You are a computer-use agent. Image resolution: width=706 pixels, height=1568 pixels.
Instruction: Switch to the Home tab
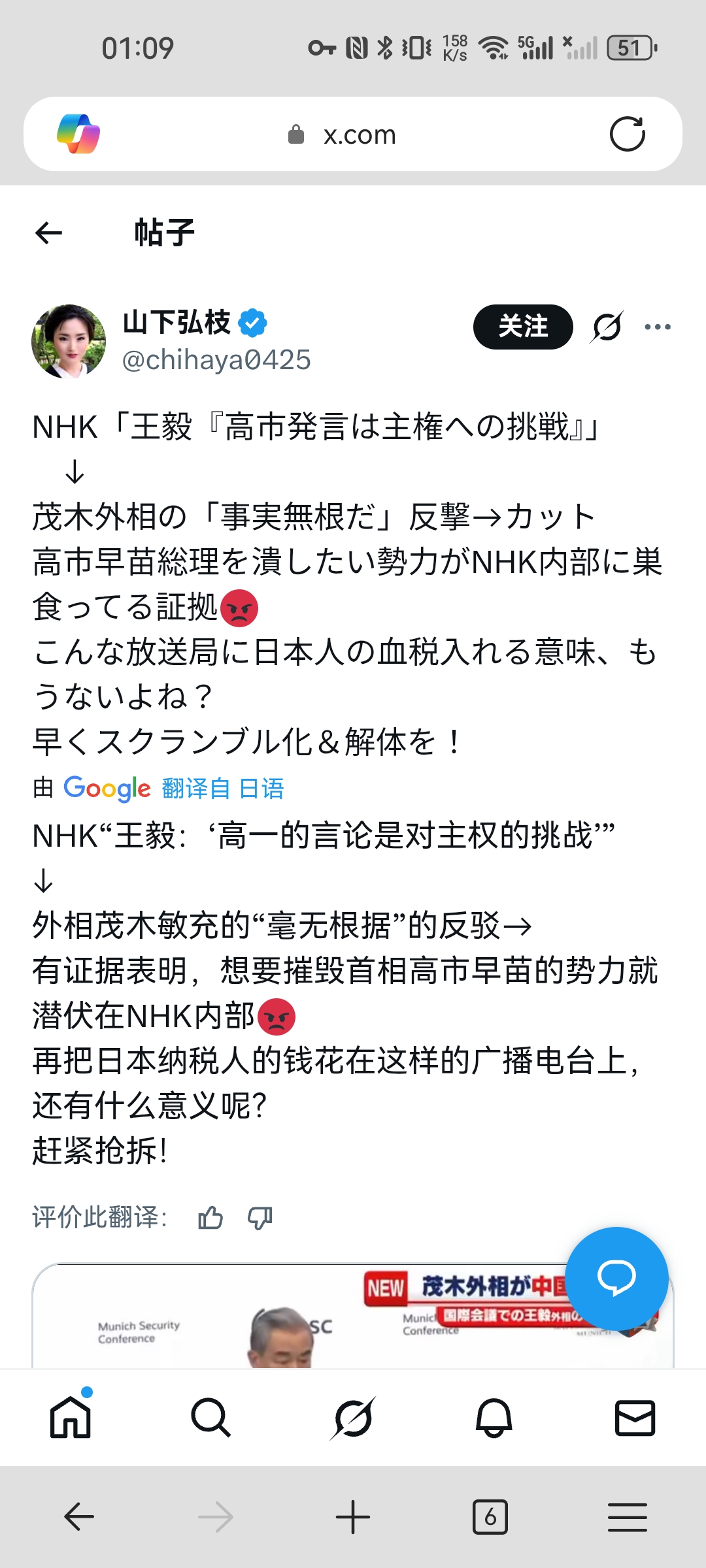71,1418
